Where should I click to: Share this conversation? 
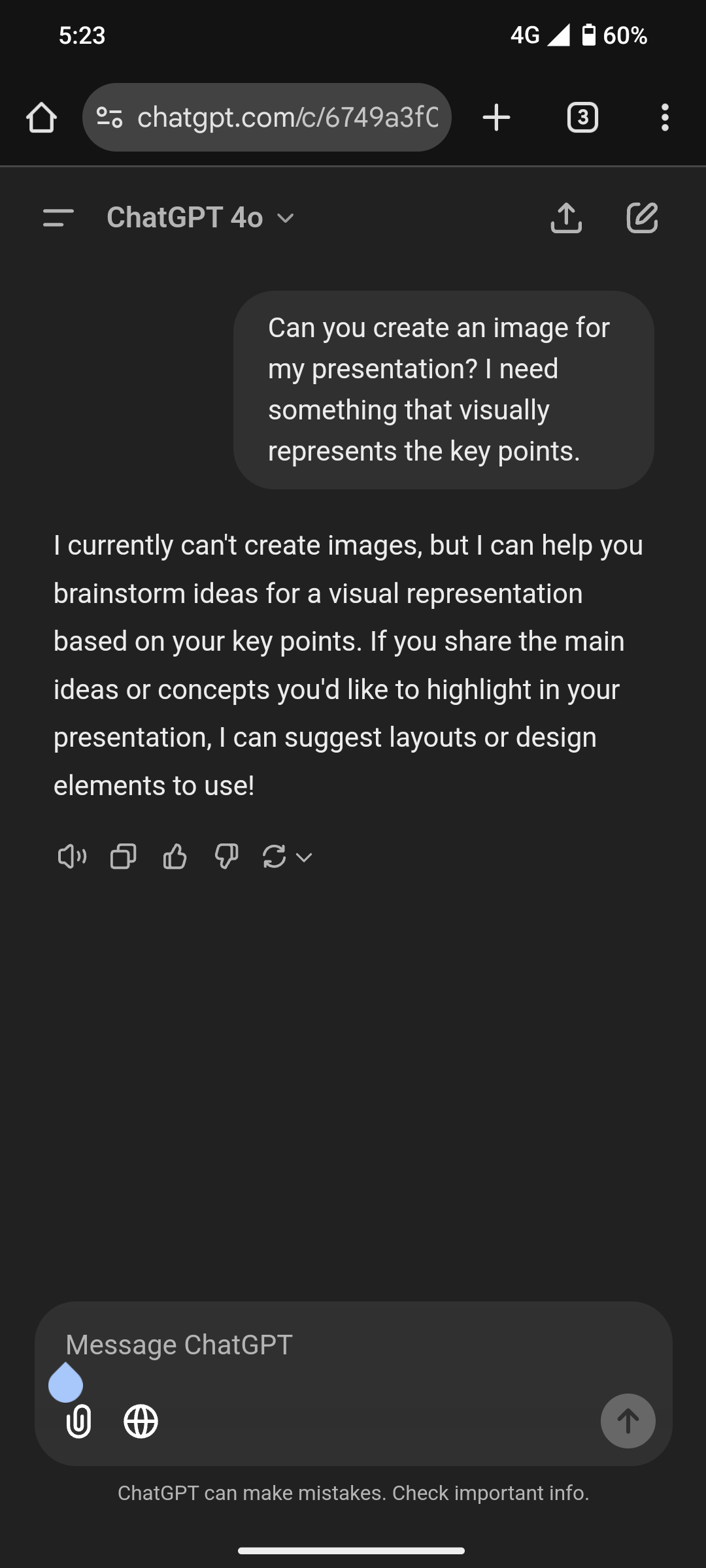click(x=566, y=218)
